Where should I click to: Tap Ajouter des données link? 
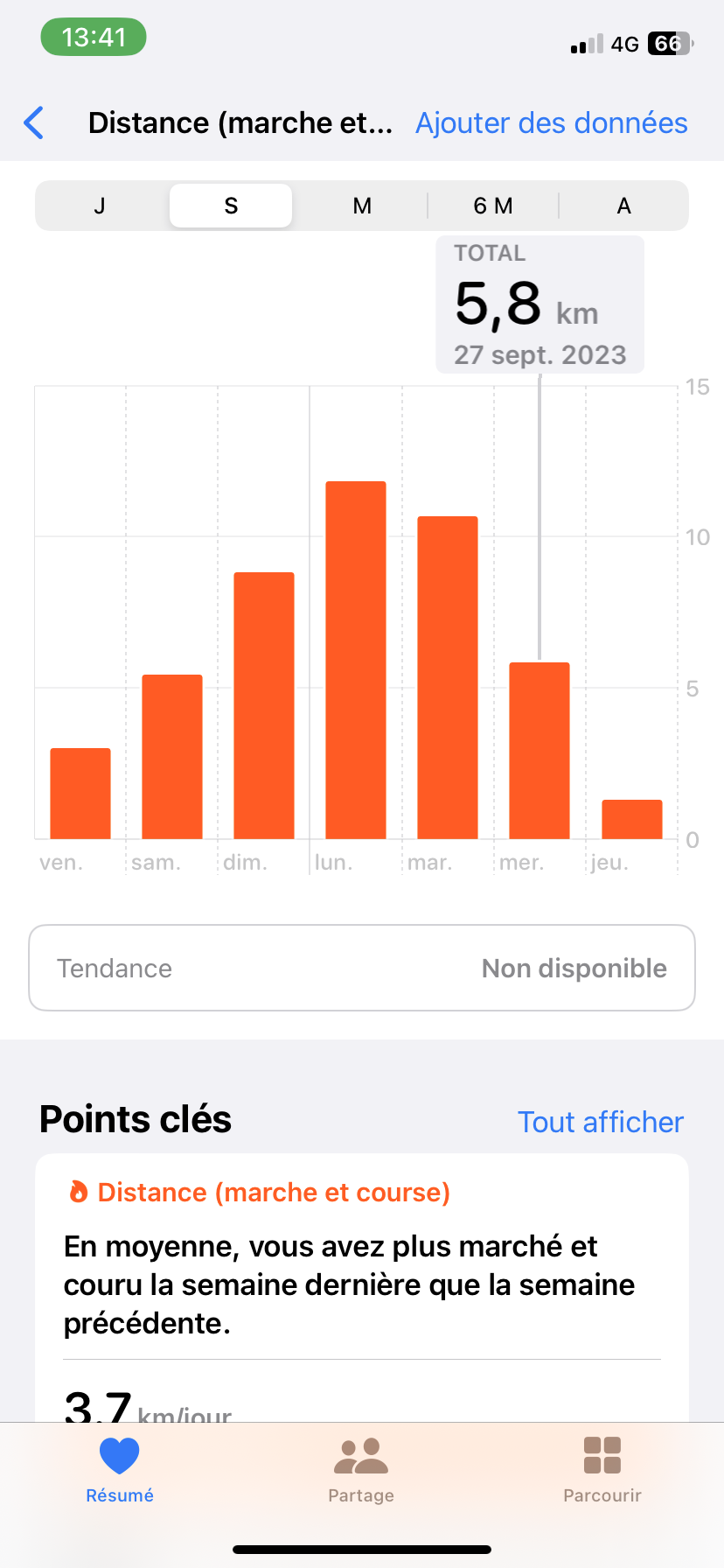pyautogui.click(x=551, y=123)
